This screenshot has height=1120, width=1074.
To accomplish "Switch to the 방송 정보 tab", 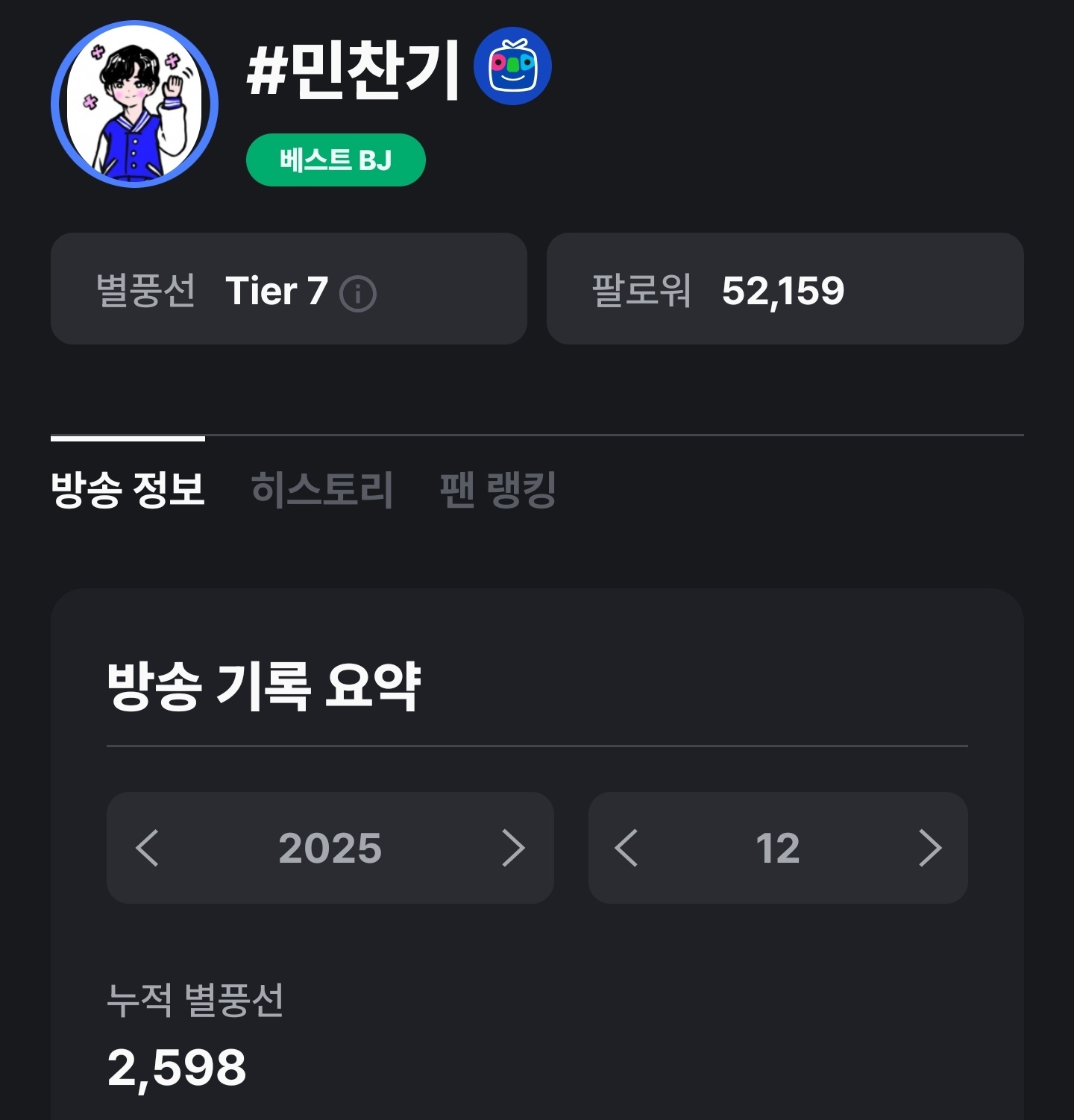I will pos(128,489).
